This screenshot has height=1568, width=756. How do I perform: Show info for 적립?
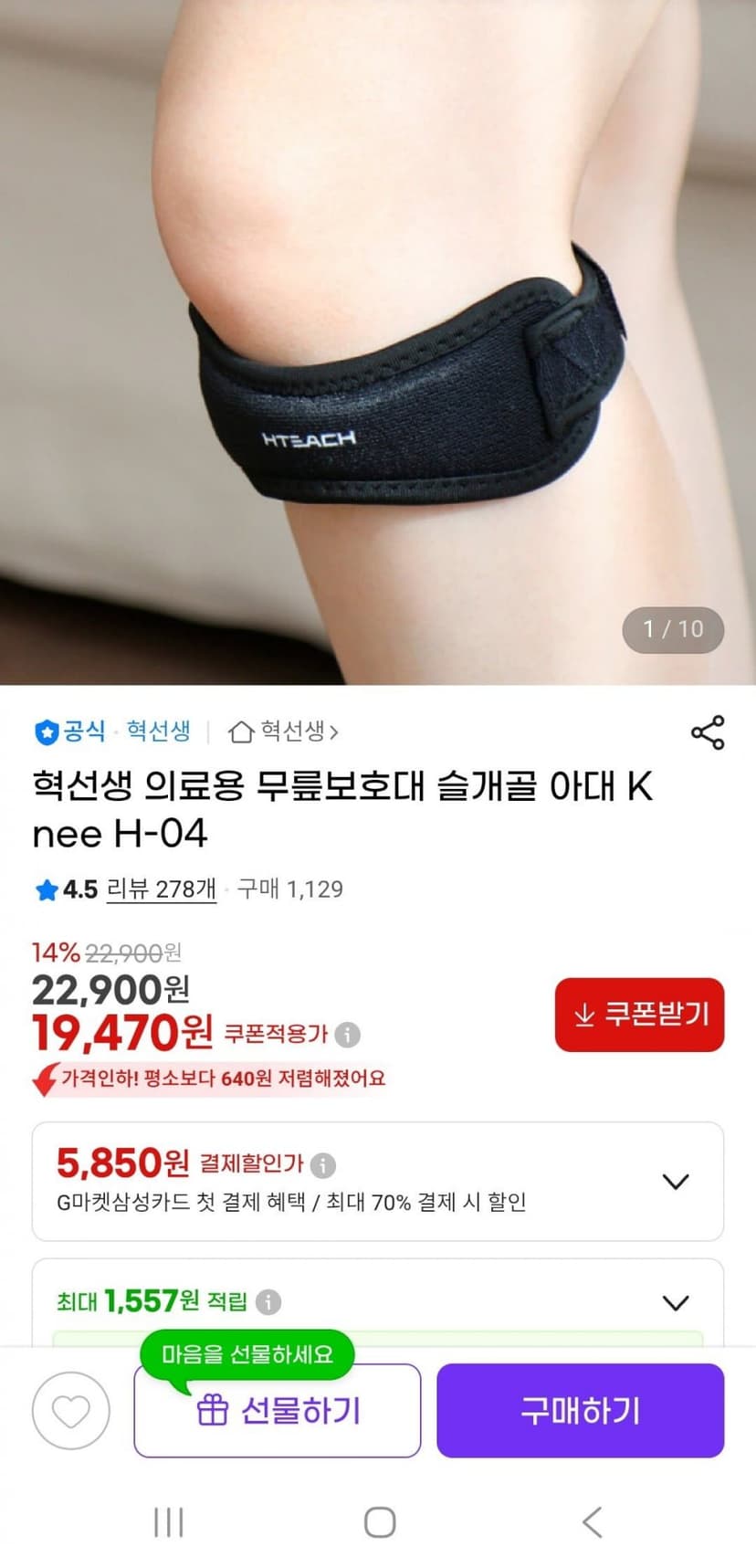click(268, 1301)
